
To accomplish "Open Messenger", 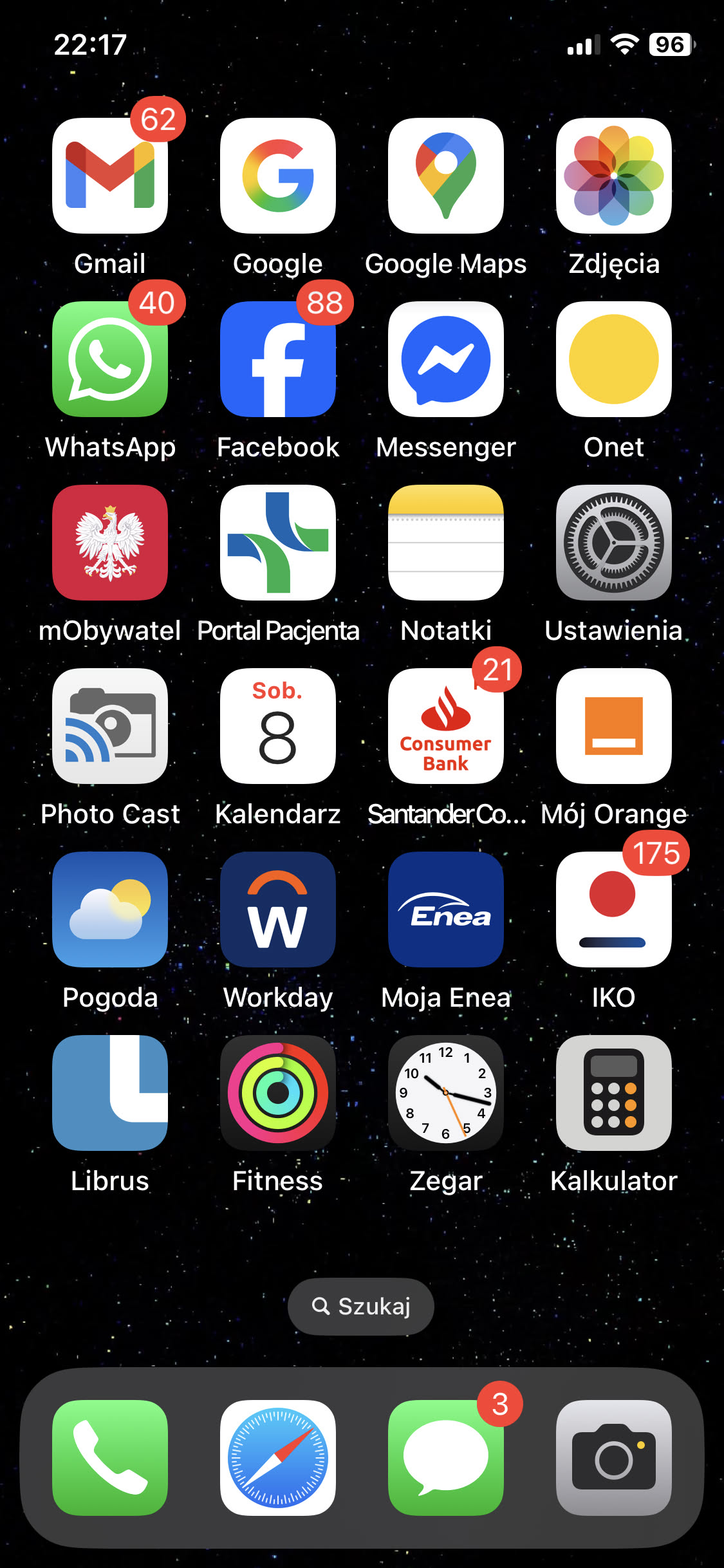I will point(445,359).
